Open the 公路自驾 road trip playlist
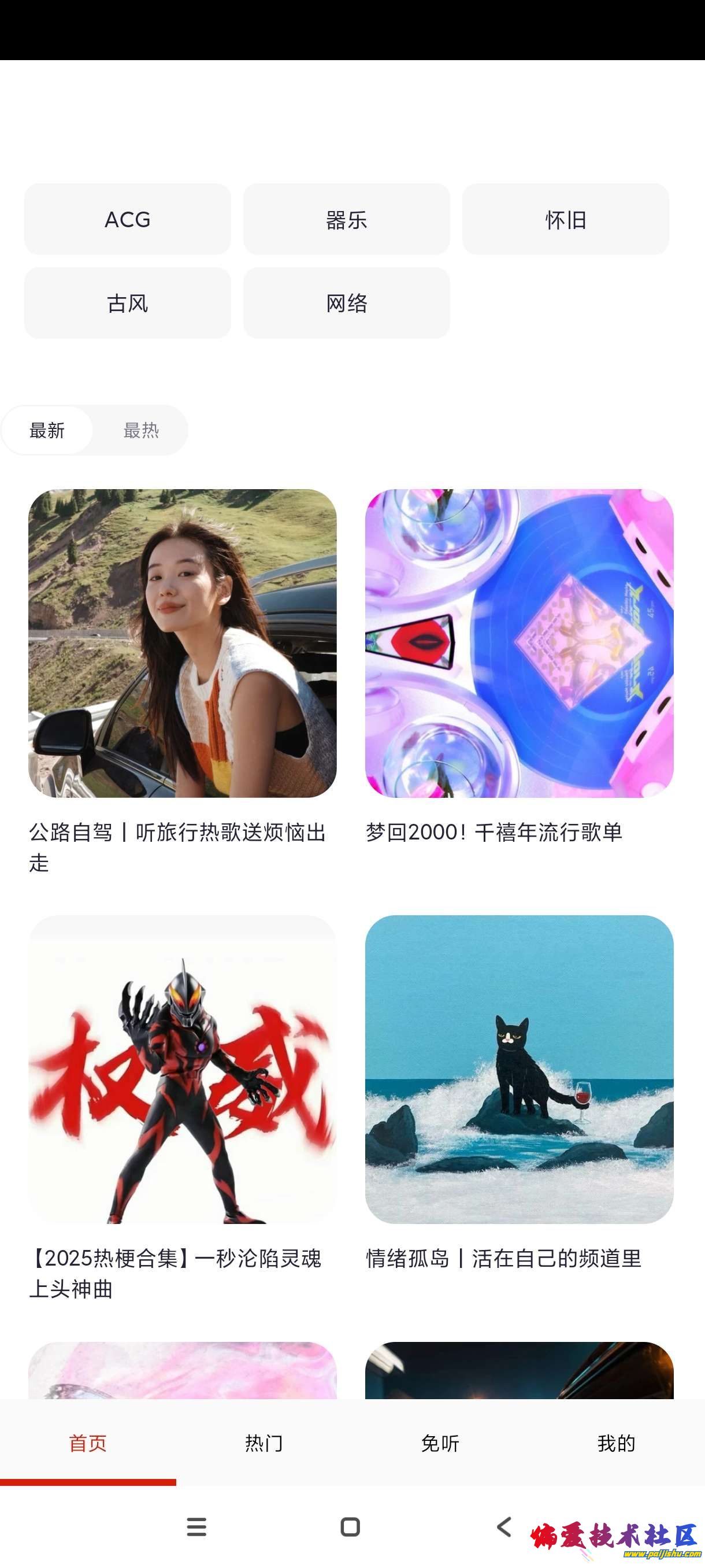 pyautogui.click(x=182, y=644)
